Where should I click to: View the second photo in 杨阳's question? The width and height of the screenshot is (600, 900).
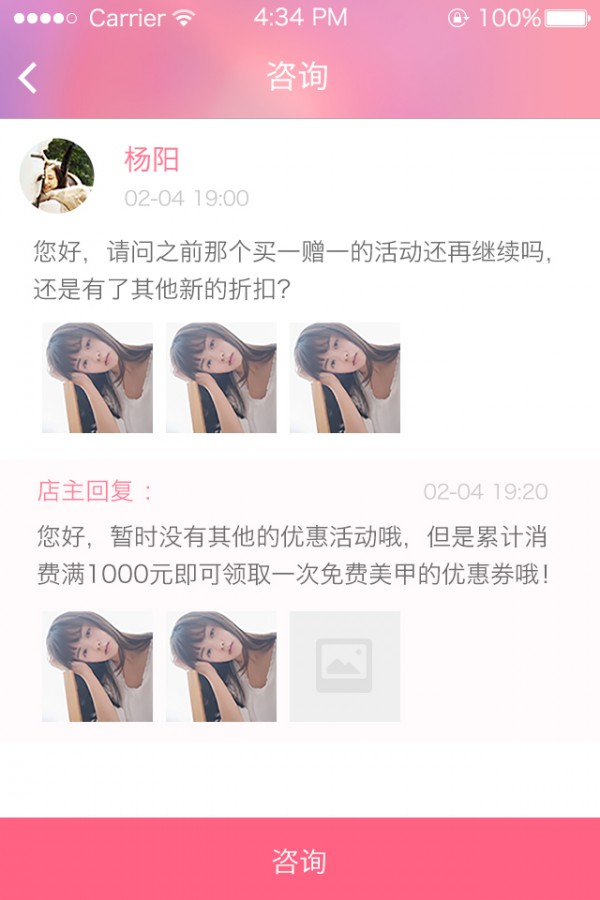coord(221,377)
